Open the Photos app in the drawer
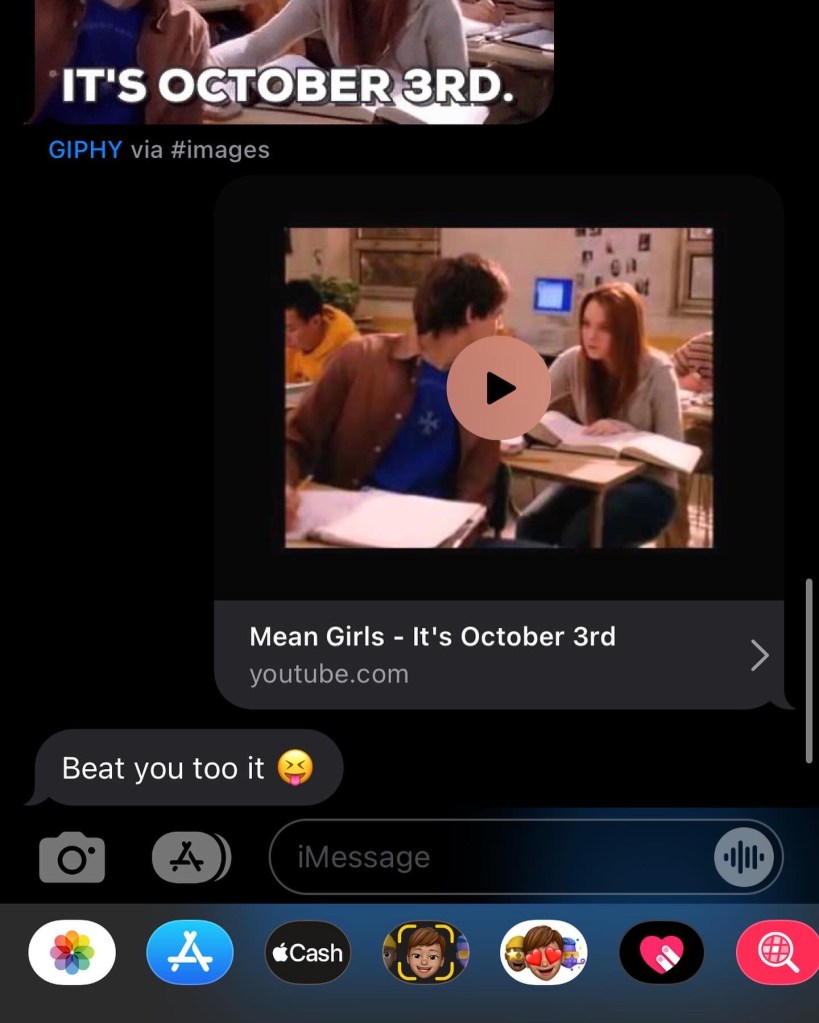 [72, 953]
